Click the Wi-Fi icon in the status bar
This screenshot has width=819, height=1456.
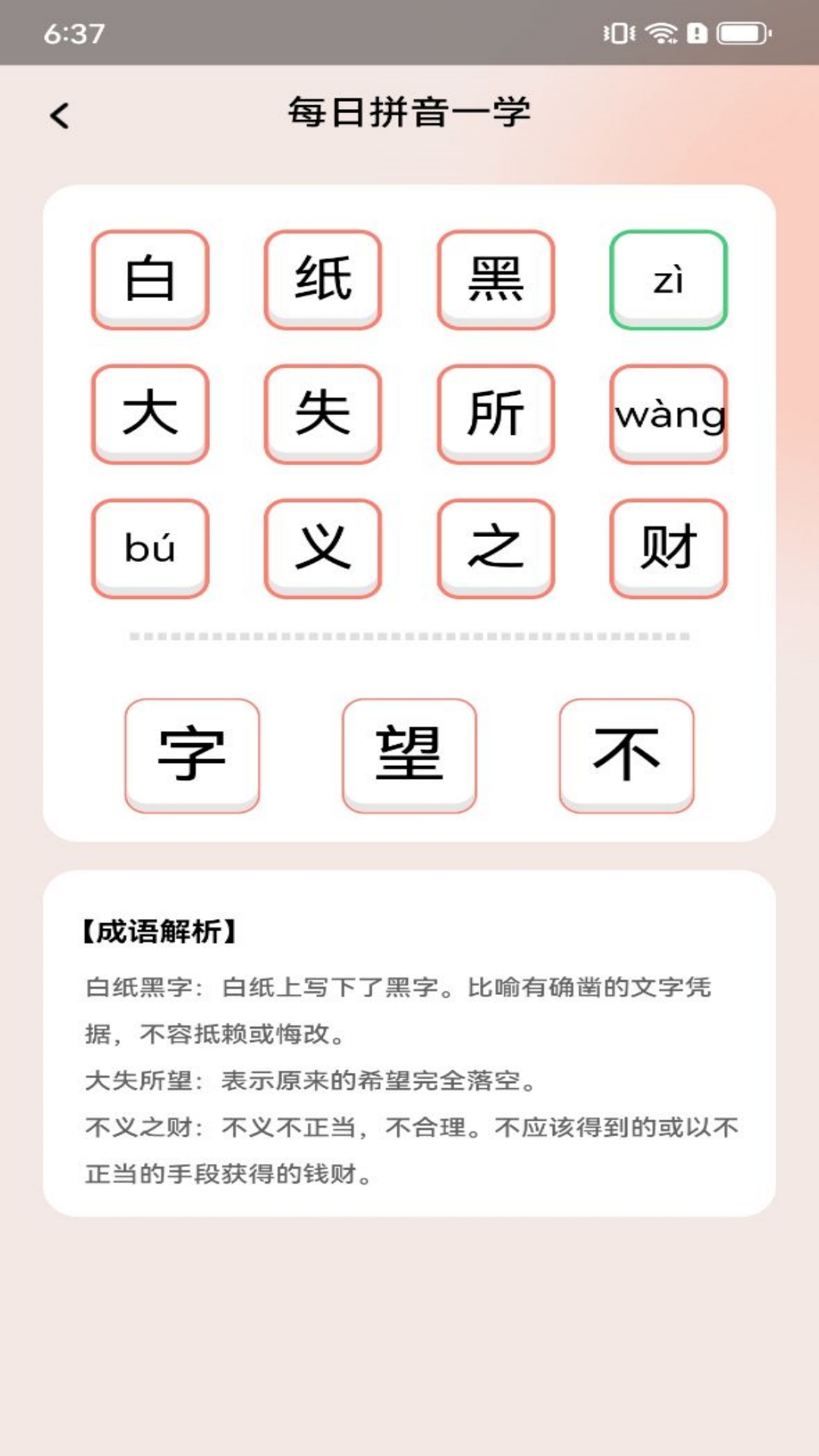coord(659,33)
